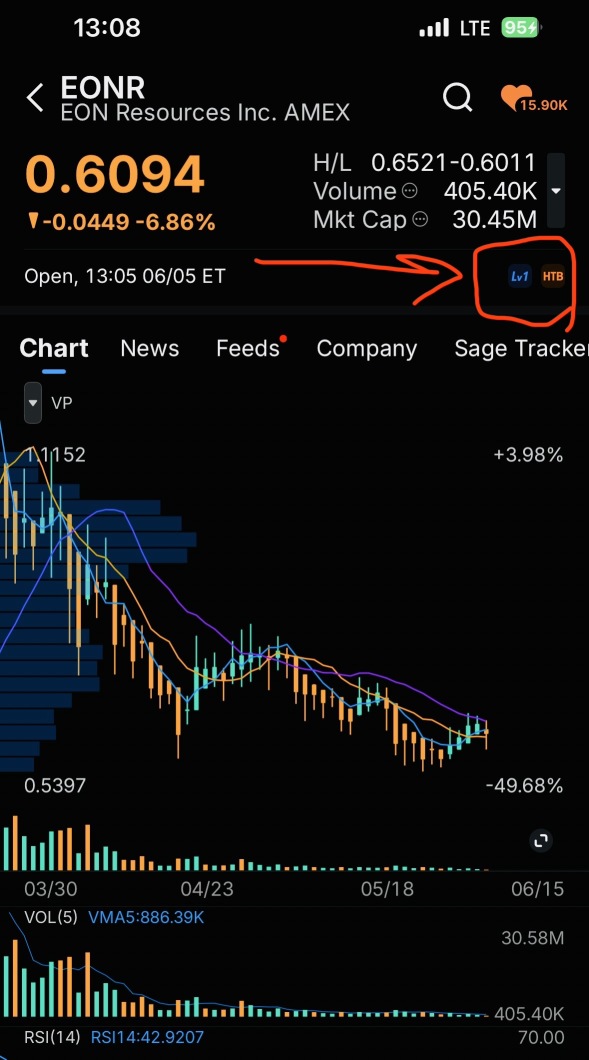589x1060 pixels.
Task: Open the VP indicator dropdown
Action: tap(33, 402)
